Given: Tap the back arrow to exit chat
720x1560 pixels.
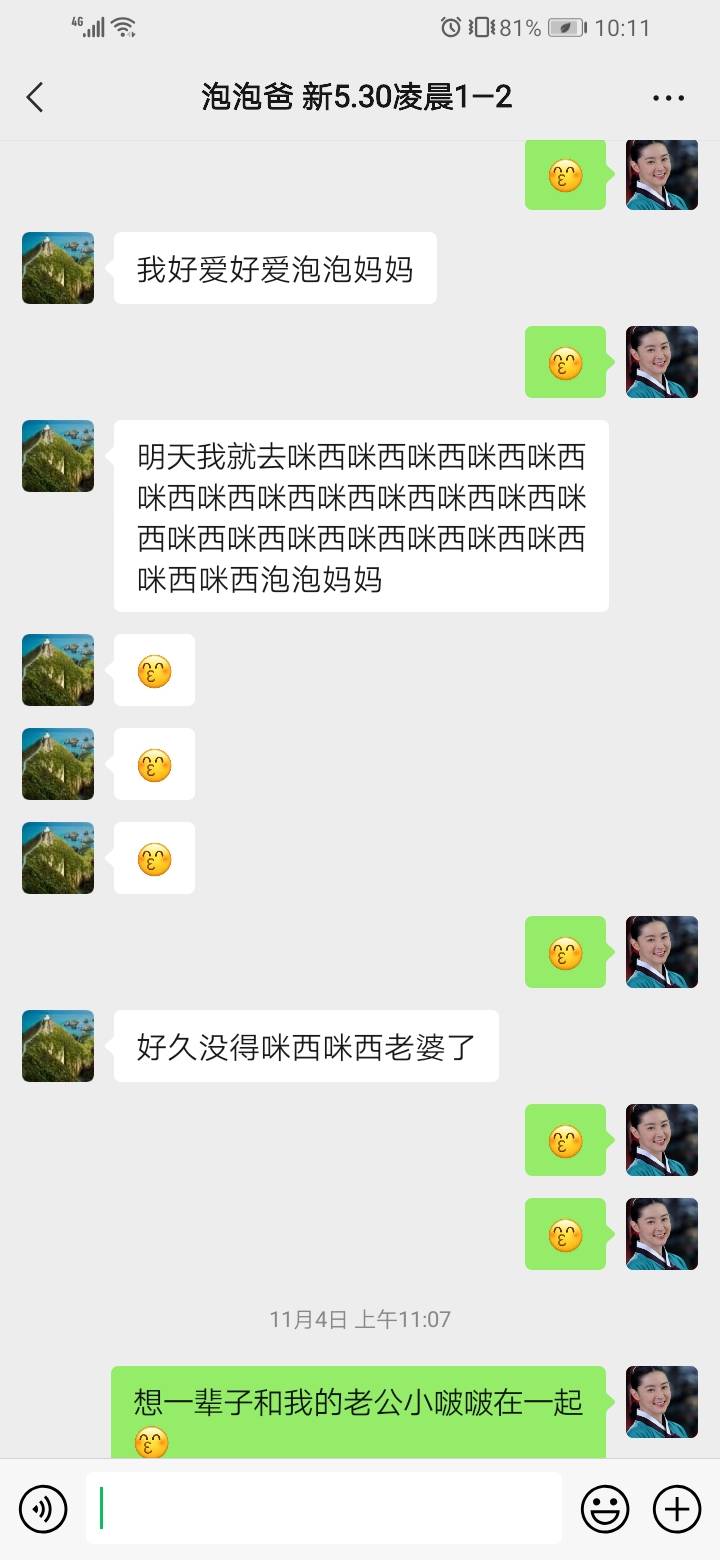Looking at the screenshot, I should click(36, 97).
